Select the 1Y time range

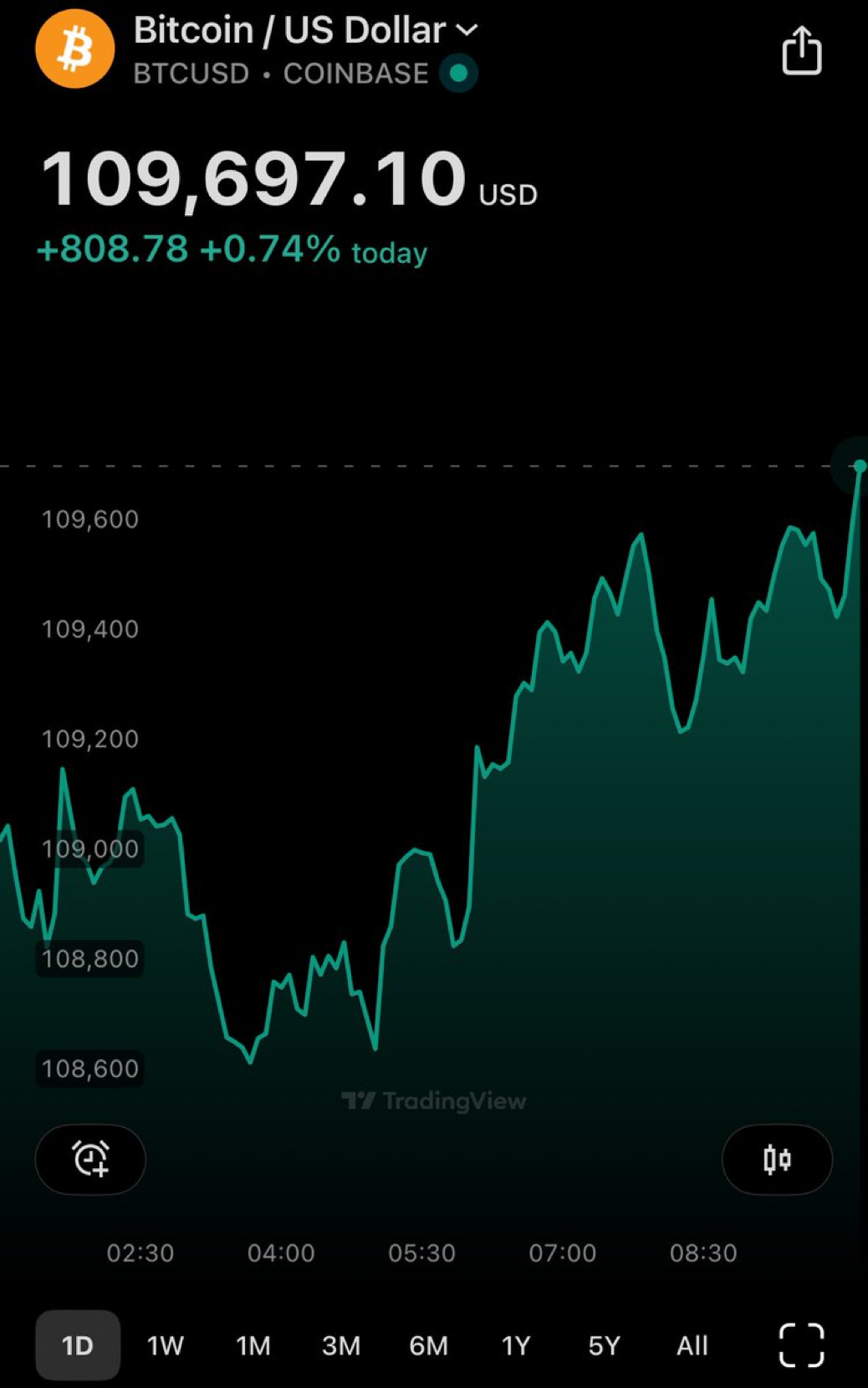pos(516,1345)
